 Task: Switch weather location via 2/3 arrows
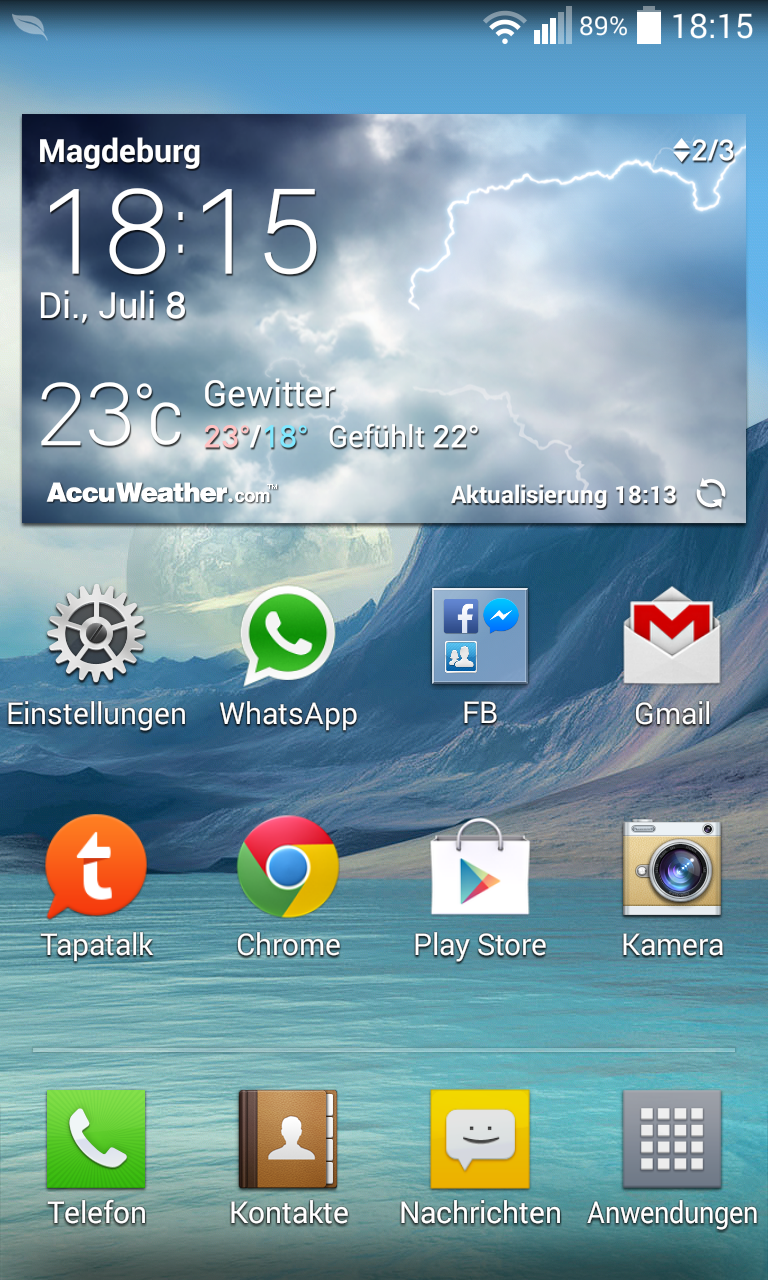click(704, 151)
